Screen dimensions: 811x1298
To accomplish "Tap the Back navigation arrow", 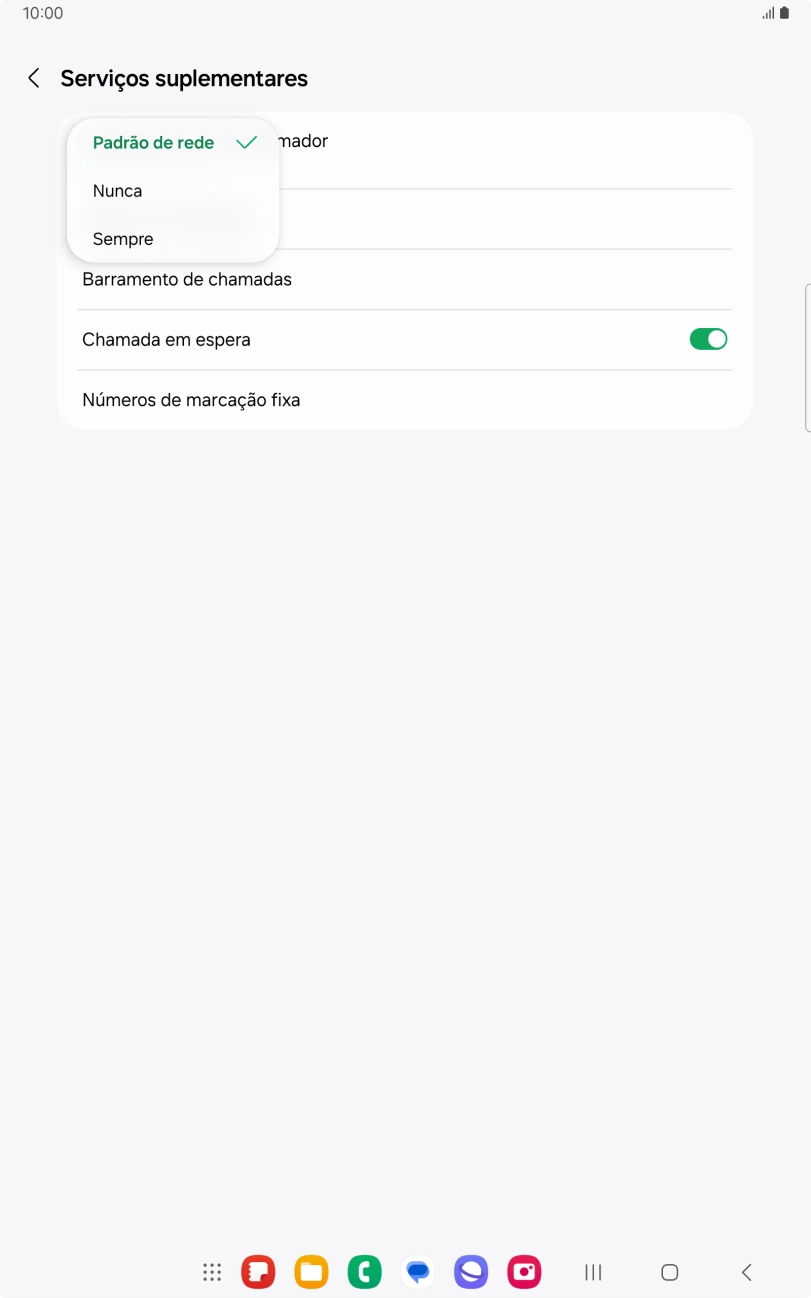I will click(x=746, y=1271).
